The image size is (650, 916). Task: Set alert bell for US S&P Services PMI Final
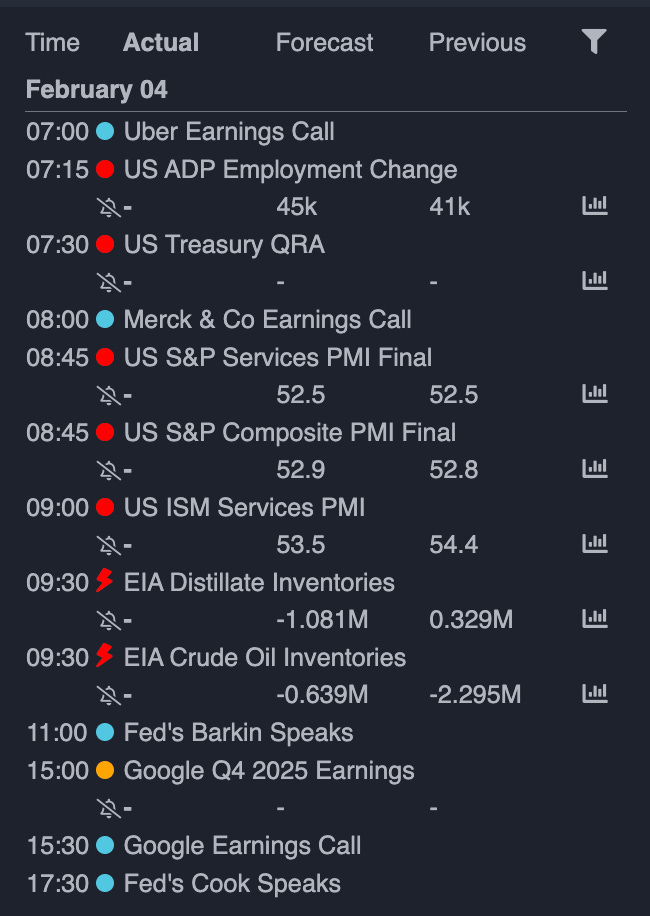click(x=109, y=395)
